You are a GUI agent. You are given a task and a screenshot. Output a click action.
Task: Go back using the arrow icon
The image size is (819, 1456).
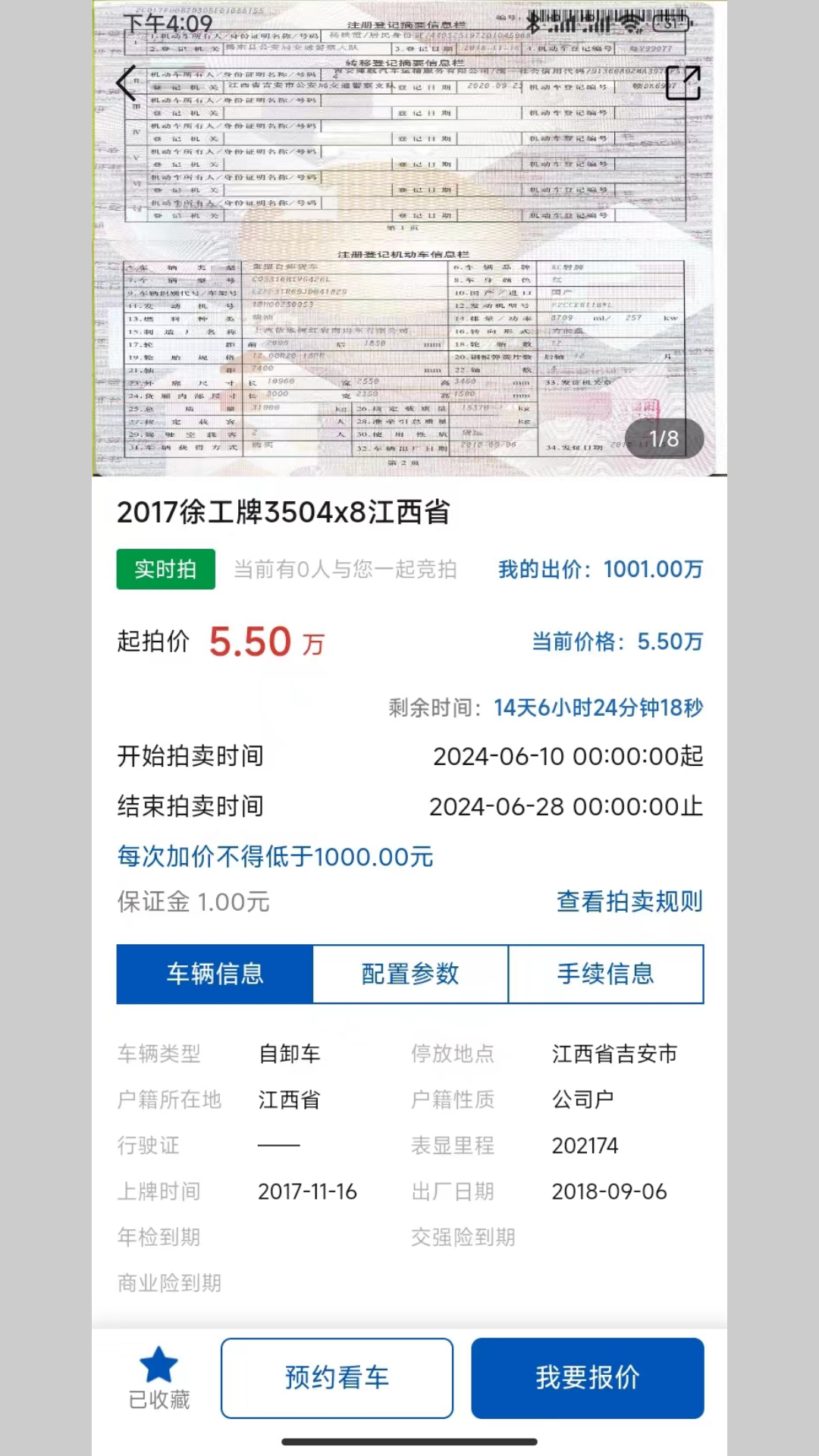(127, 83)
